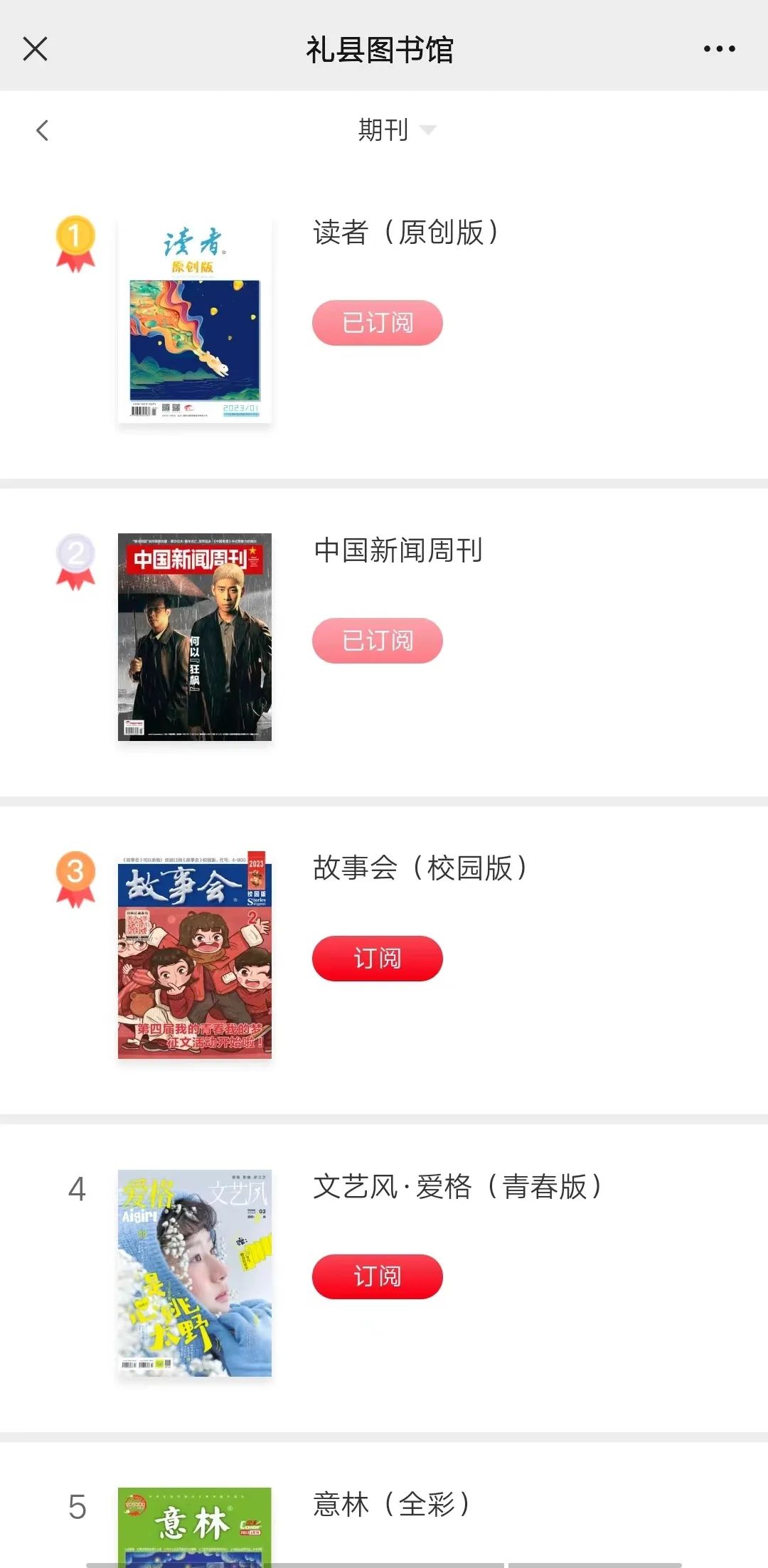View the 文艺风·爱格 magazine cover
The width and height of the screenshot is (768, 1568).
click(194, 1273)
